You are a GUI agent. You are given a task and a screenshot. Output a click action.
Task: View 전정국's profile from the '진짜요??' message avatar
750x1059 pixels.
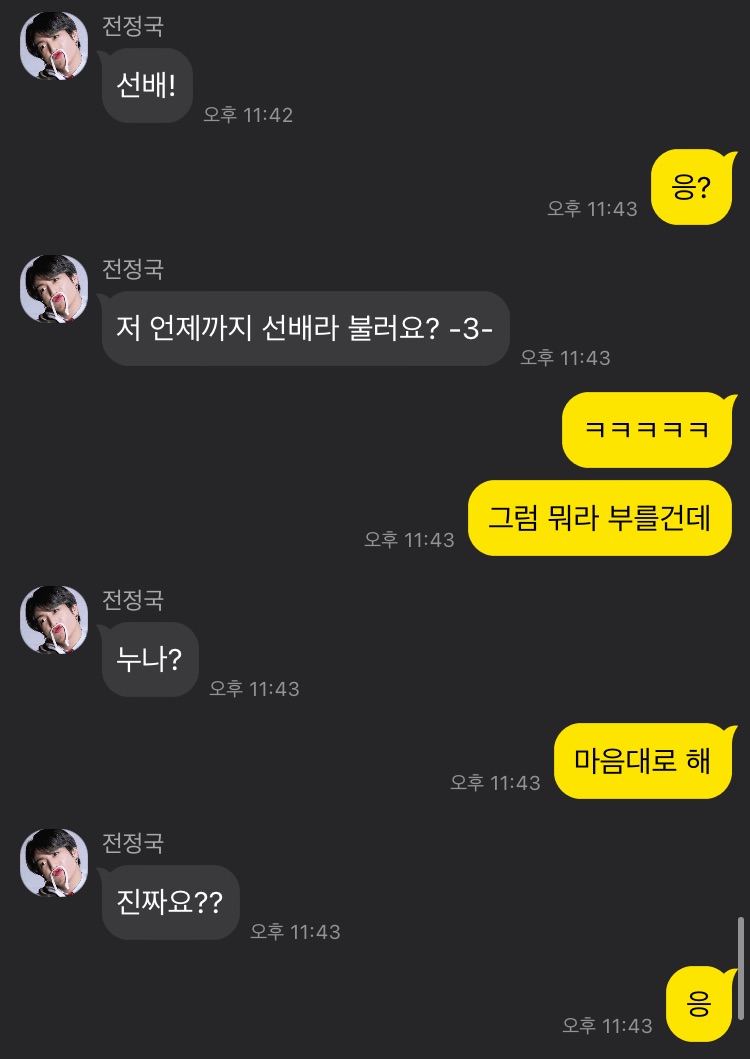point(54,863)
